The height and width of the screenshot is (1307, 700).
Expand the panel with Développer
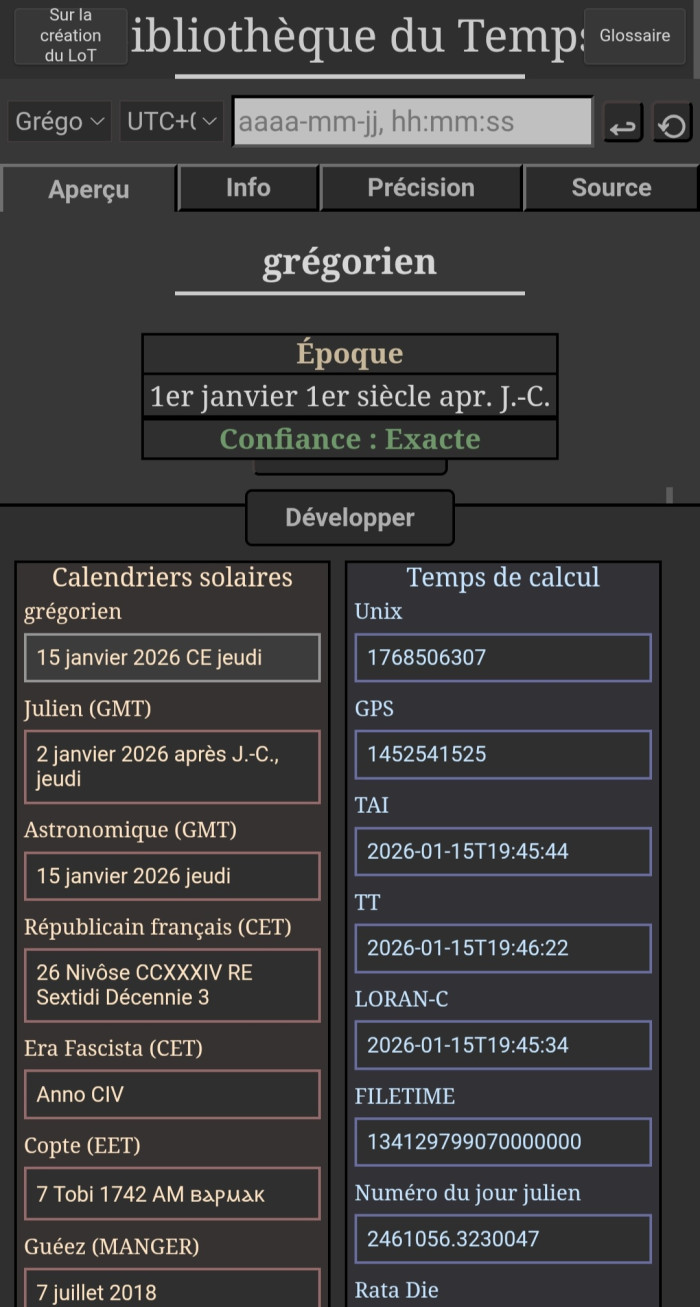[x=350, y=518]
